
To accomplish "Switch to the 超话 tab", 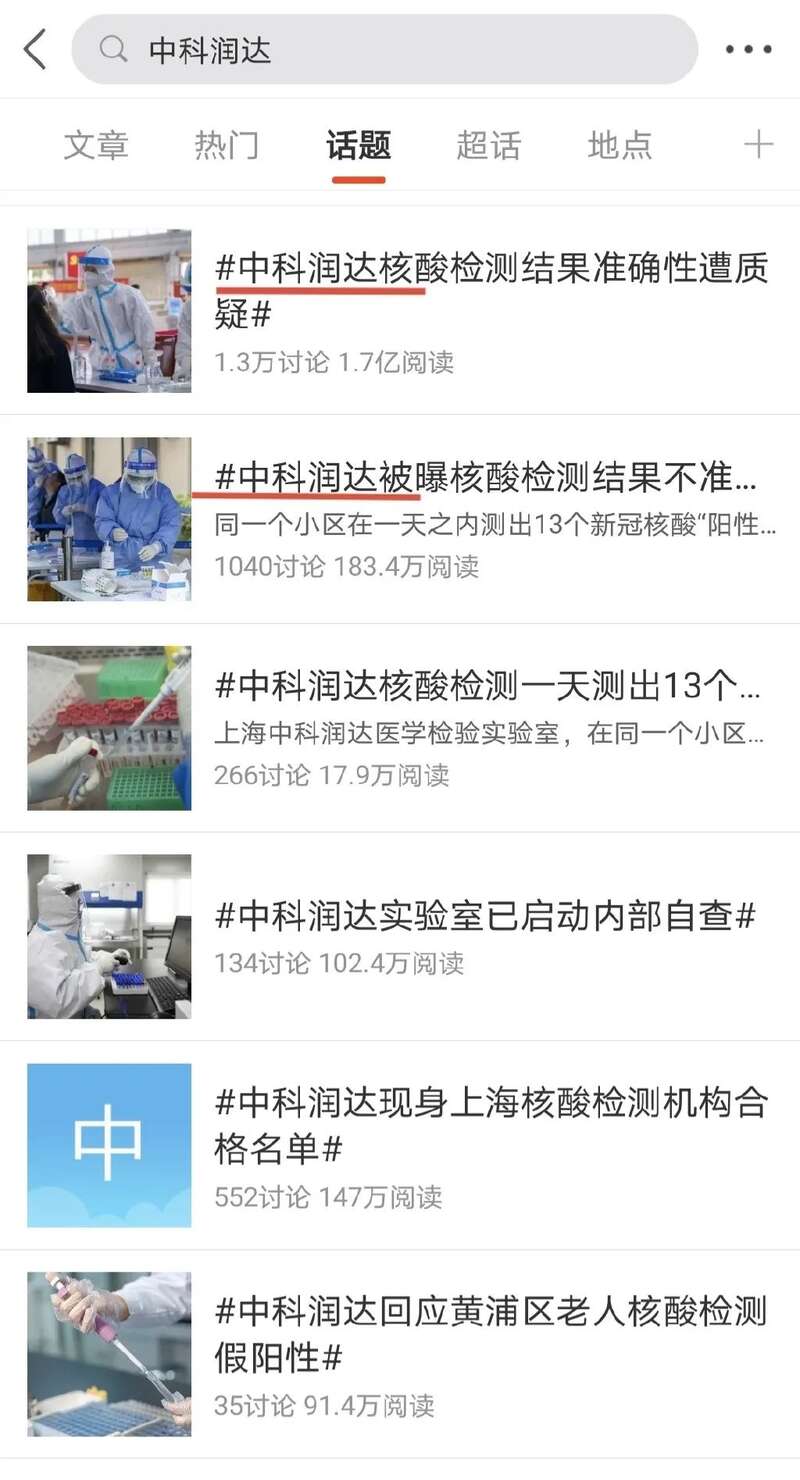I will coord(489,146).
